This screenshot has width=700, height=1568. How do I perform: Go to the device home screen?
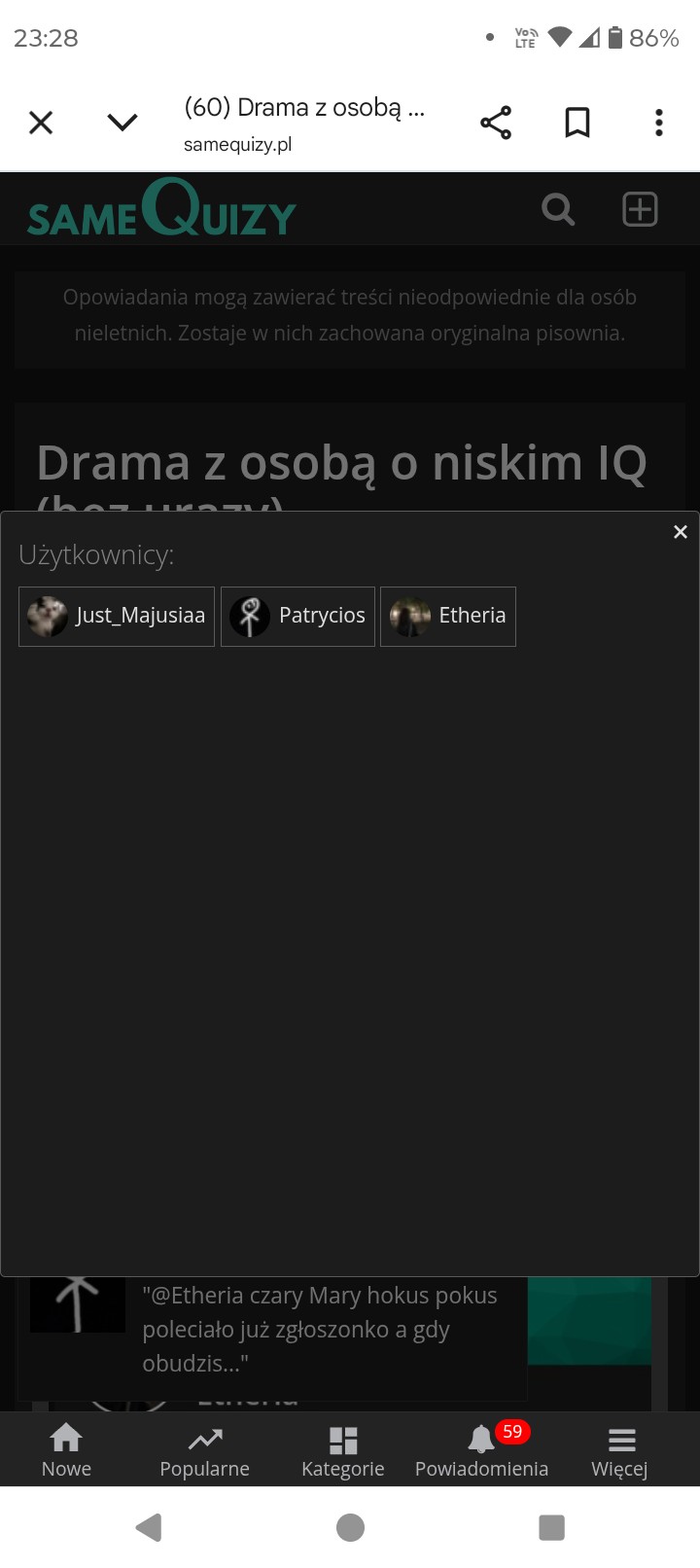(x=350, y=1527)
